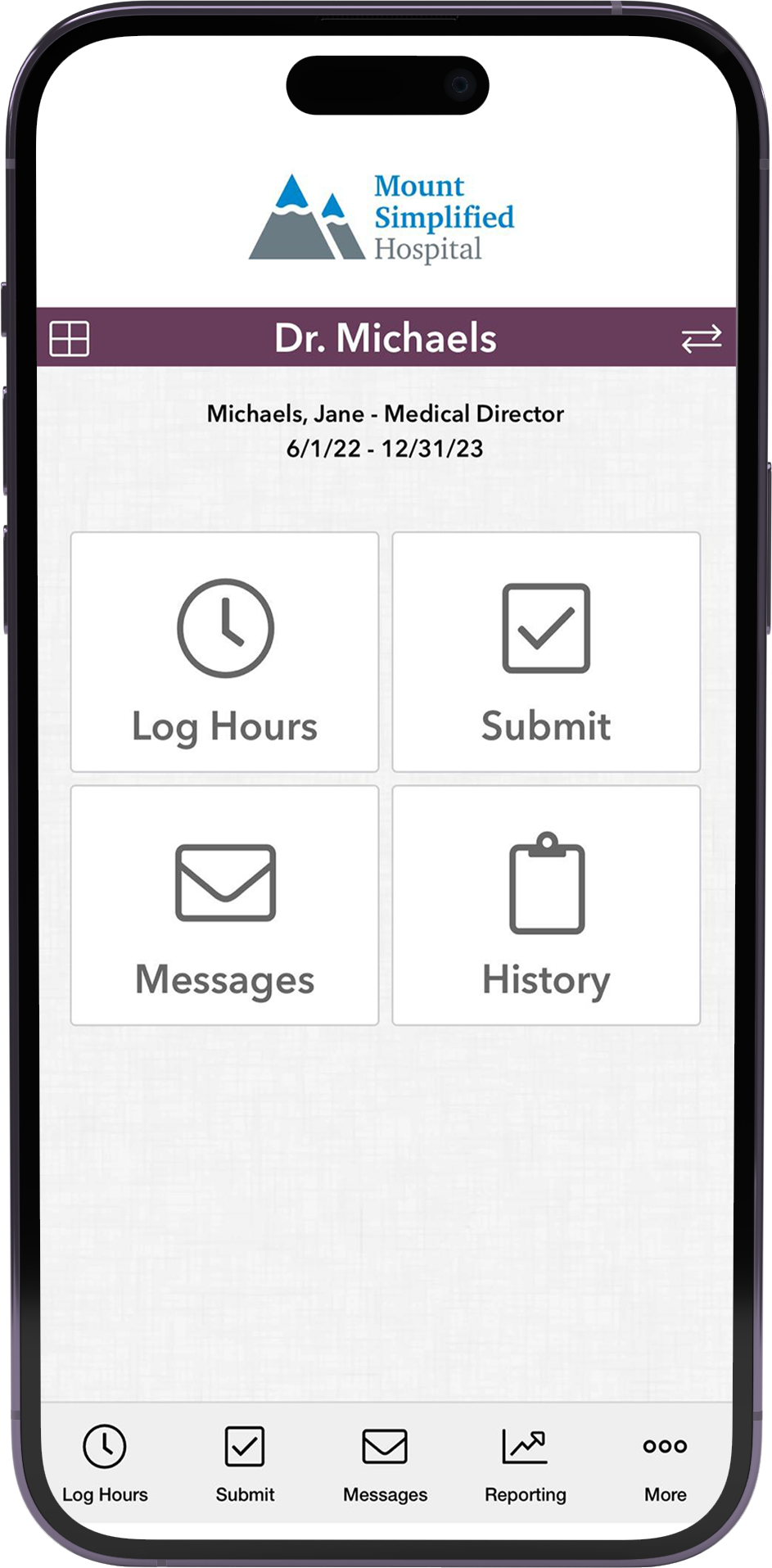
Task: Switch to the Reporting section
Action: coord(524,1466)
